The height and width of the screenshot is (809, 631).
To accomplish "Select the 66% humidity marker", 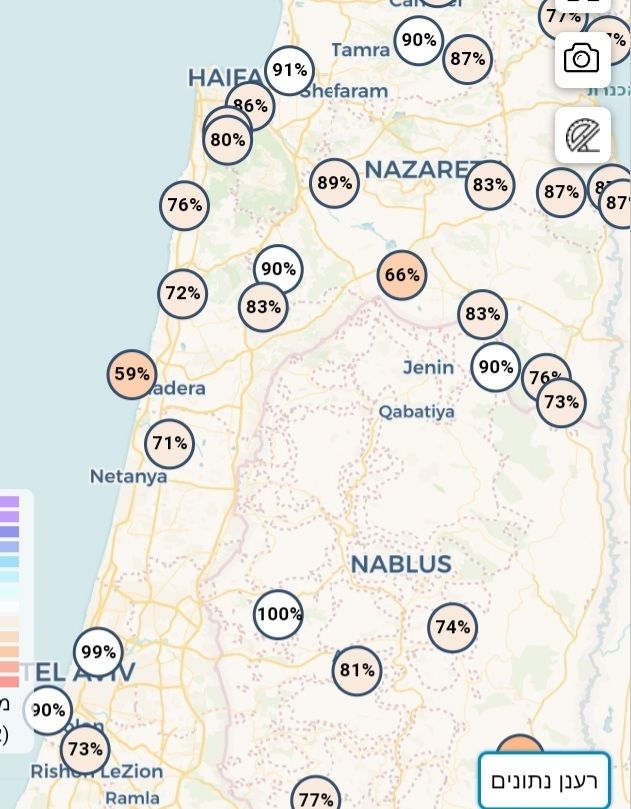I will click(402, 274).
